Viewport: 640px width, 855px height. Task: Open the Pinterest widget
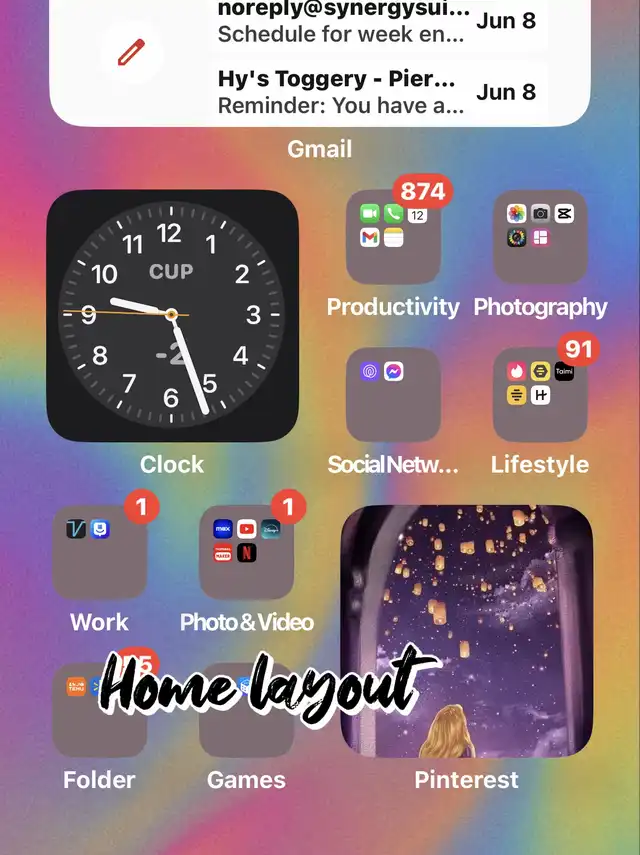(x=466, y=631)
